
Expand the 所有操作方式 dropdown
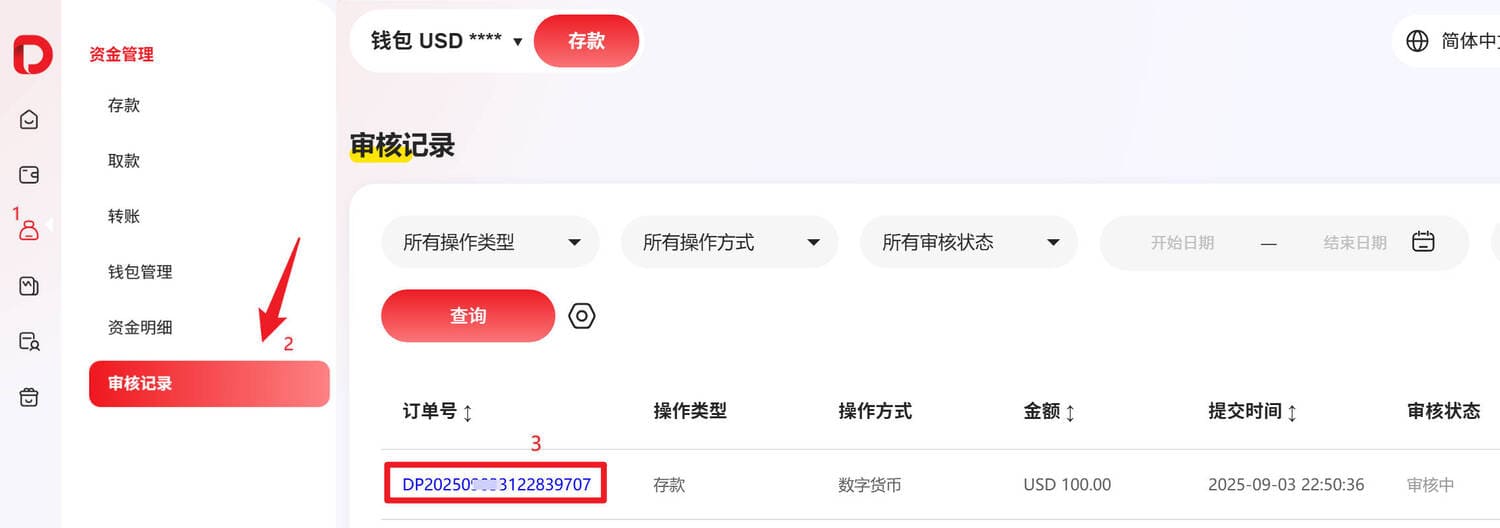click(x=729, y=242)
